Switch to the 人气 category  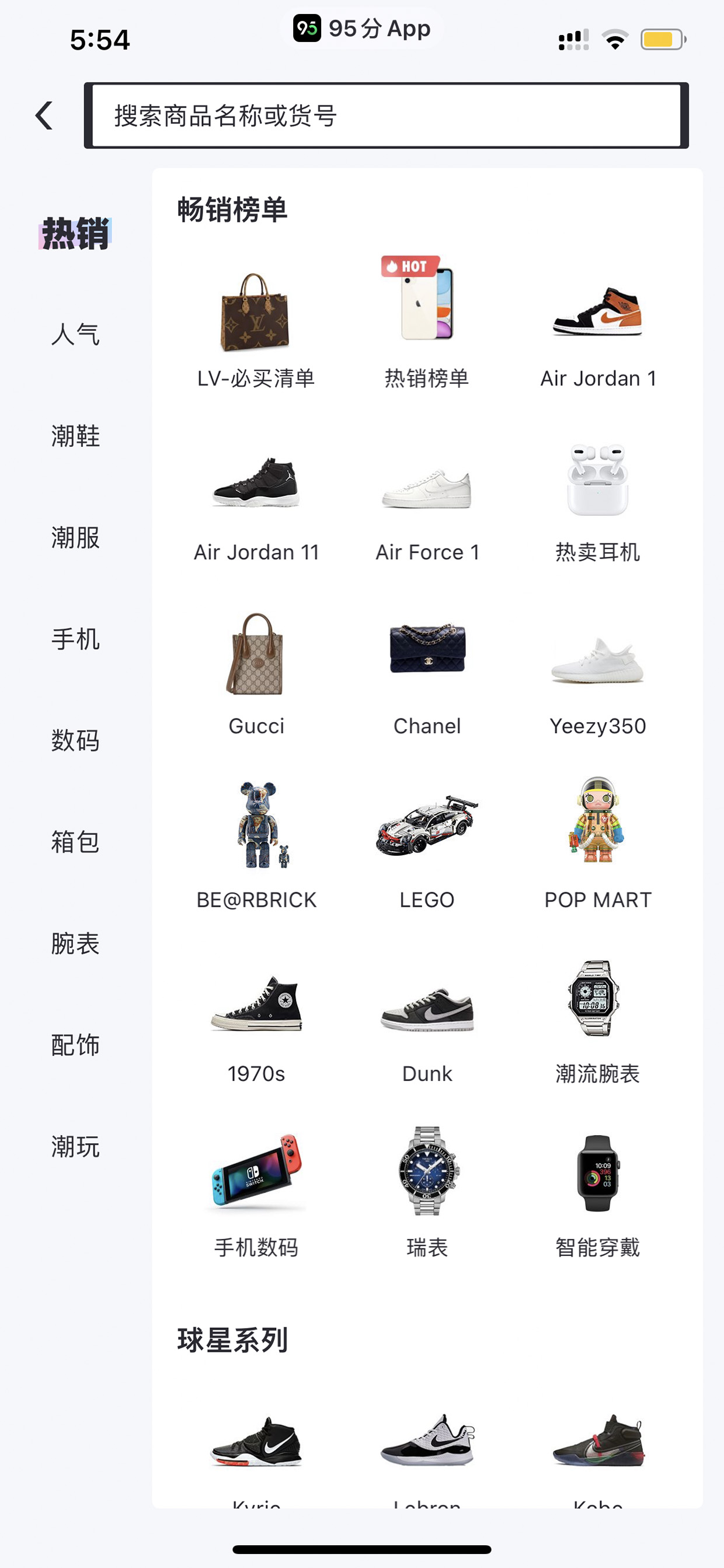(75, 335)
